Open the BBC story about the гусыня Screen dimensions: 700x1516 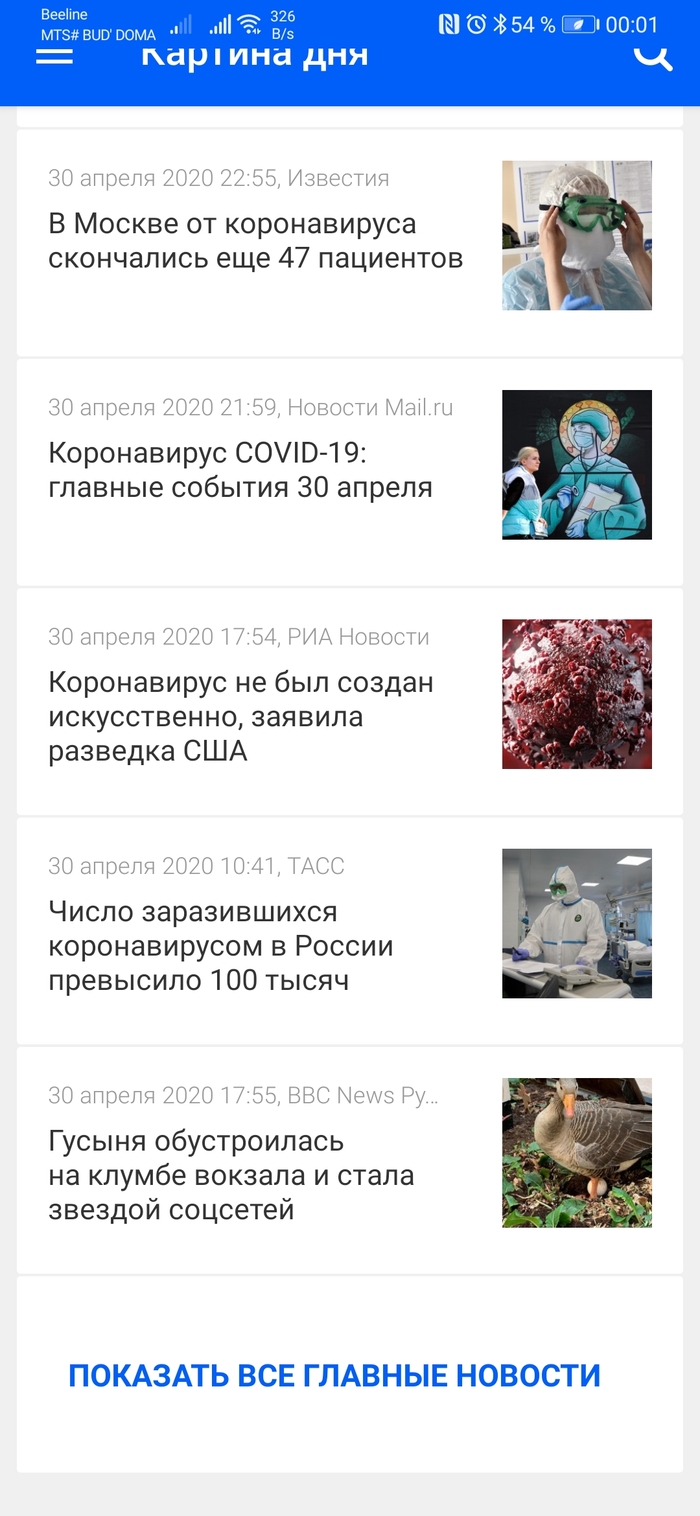[x=231, y=1176]
